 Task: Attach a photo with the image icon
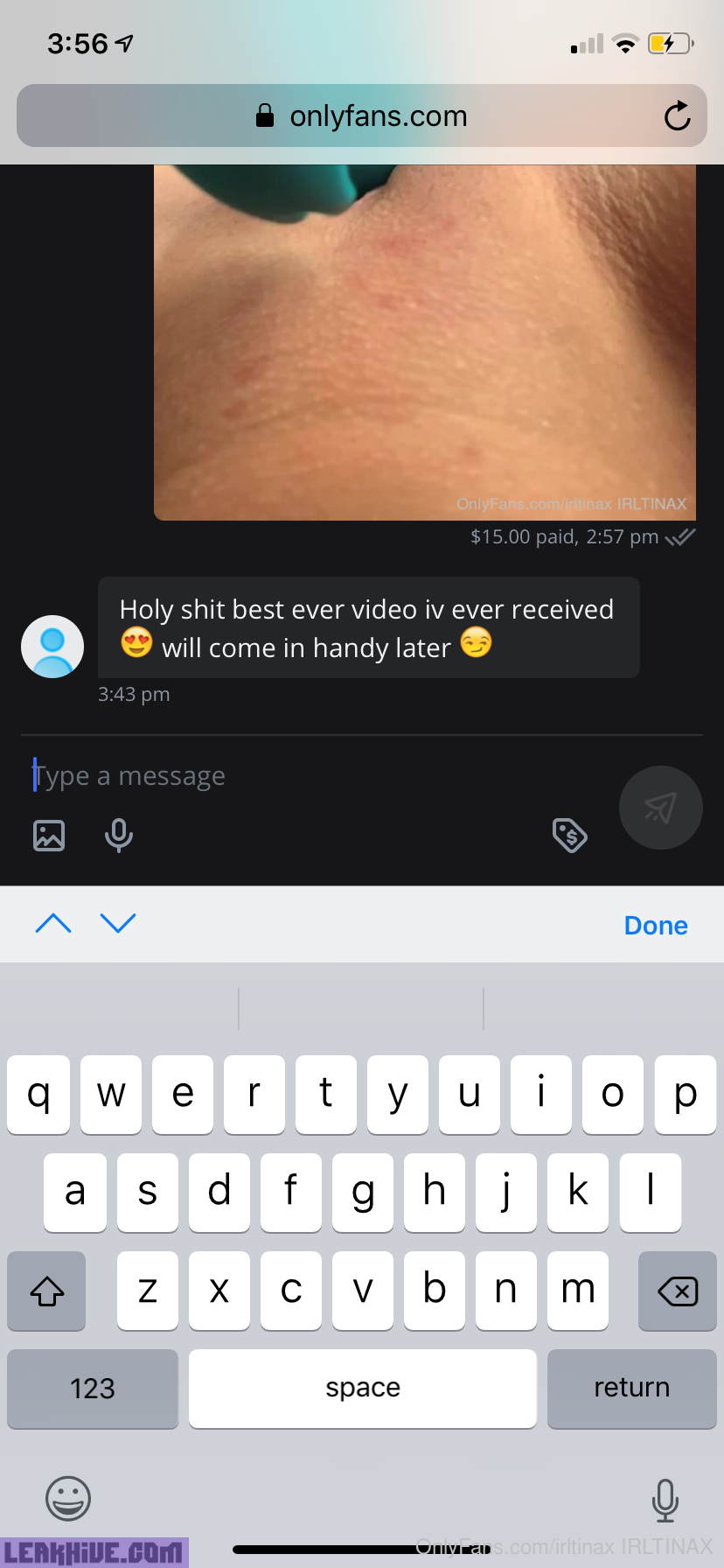49,836
